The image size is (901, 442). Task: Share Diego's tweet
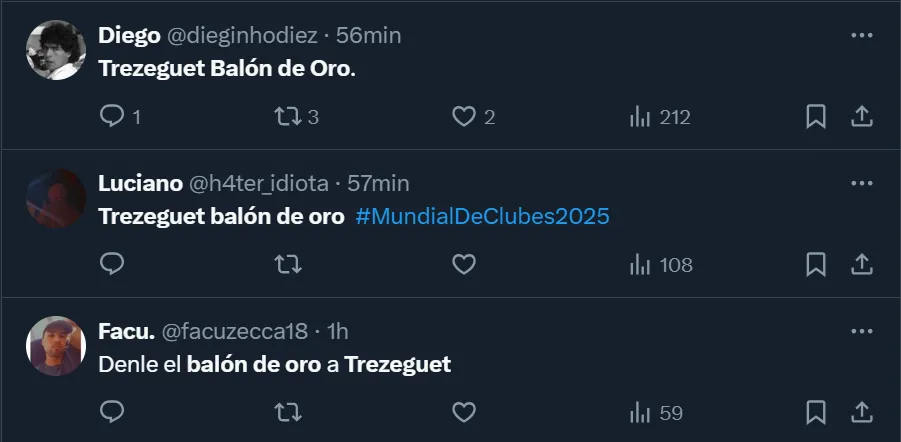[x=861, y=117]
